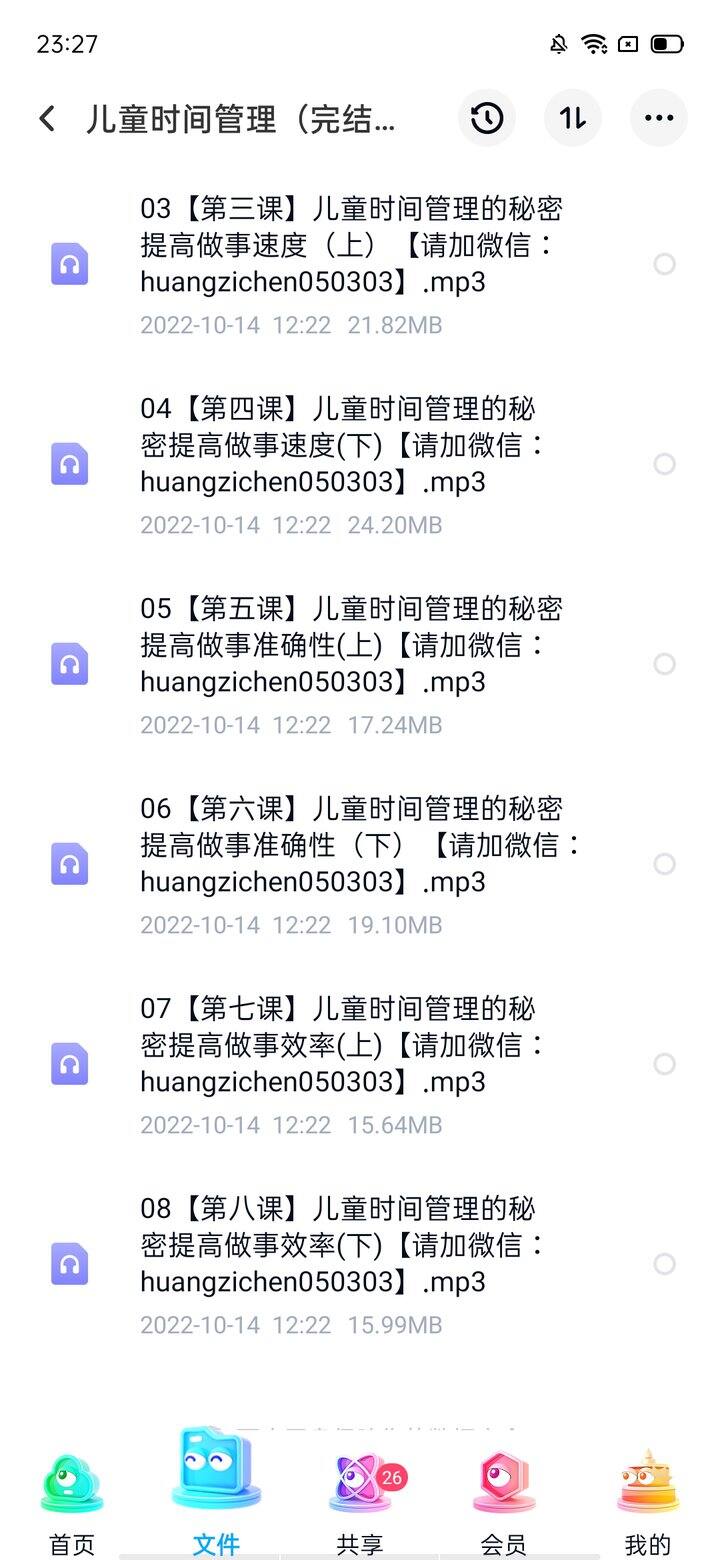The height and width of the screenshot is (1560, 720).
Task: Open the 05 第五课 audio file
Action: [x=360, y=664]
